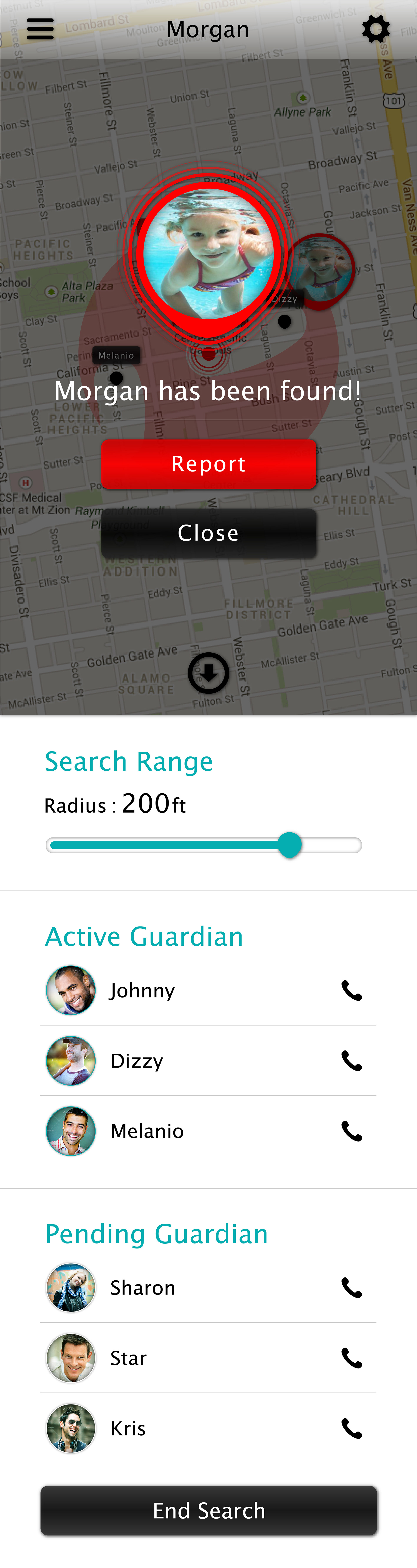Call active guardian Johnny
The height and width of the screenshot is (1568, 417).
(351, 990)
